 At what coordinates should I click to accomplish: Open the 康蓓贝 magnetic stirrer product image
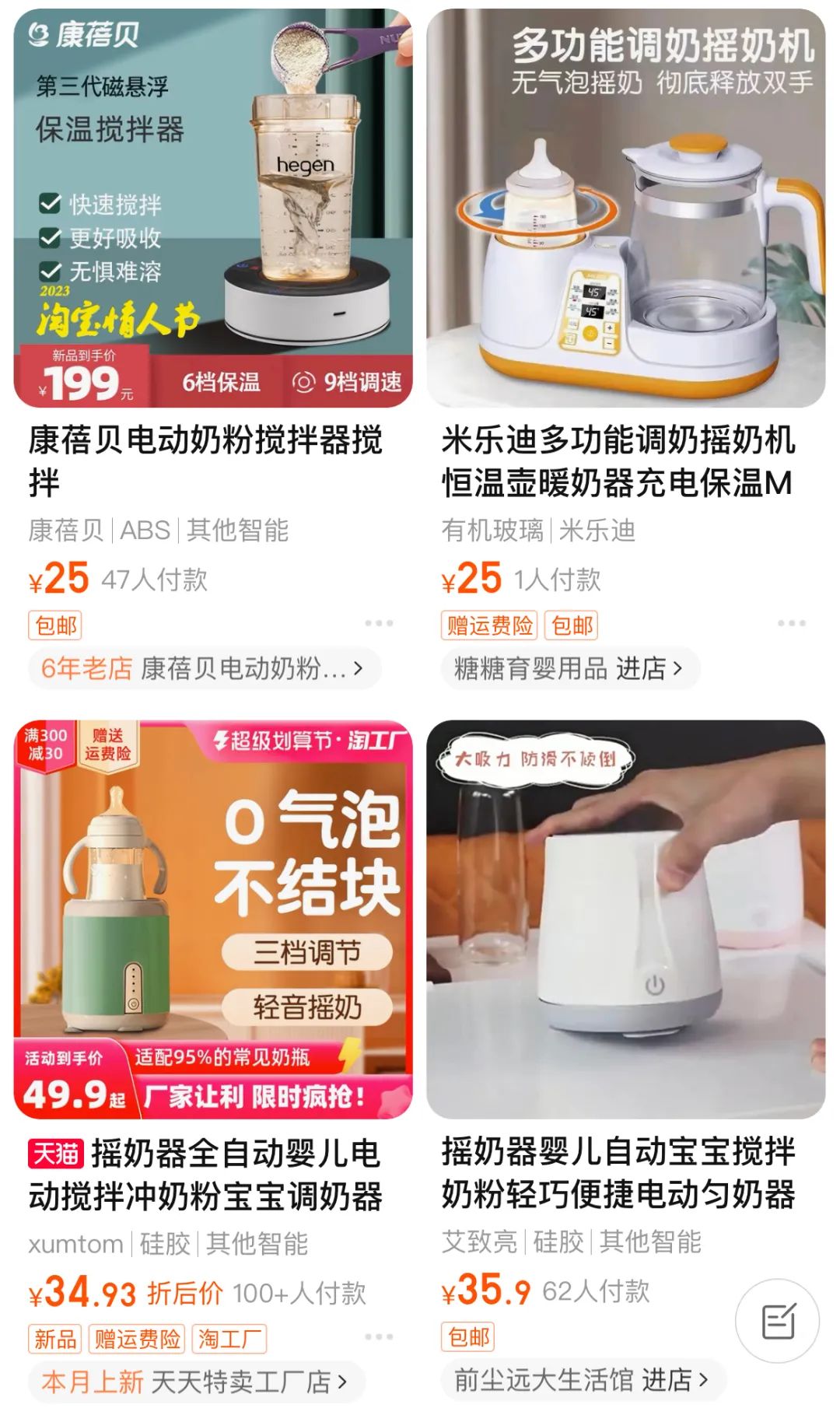coord(213,208)
